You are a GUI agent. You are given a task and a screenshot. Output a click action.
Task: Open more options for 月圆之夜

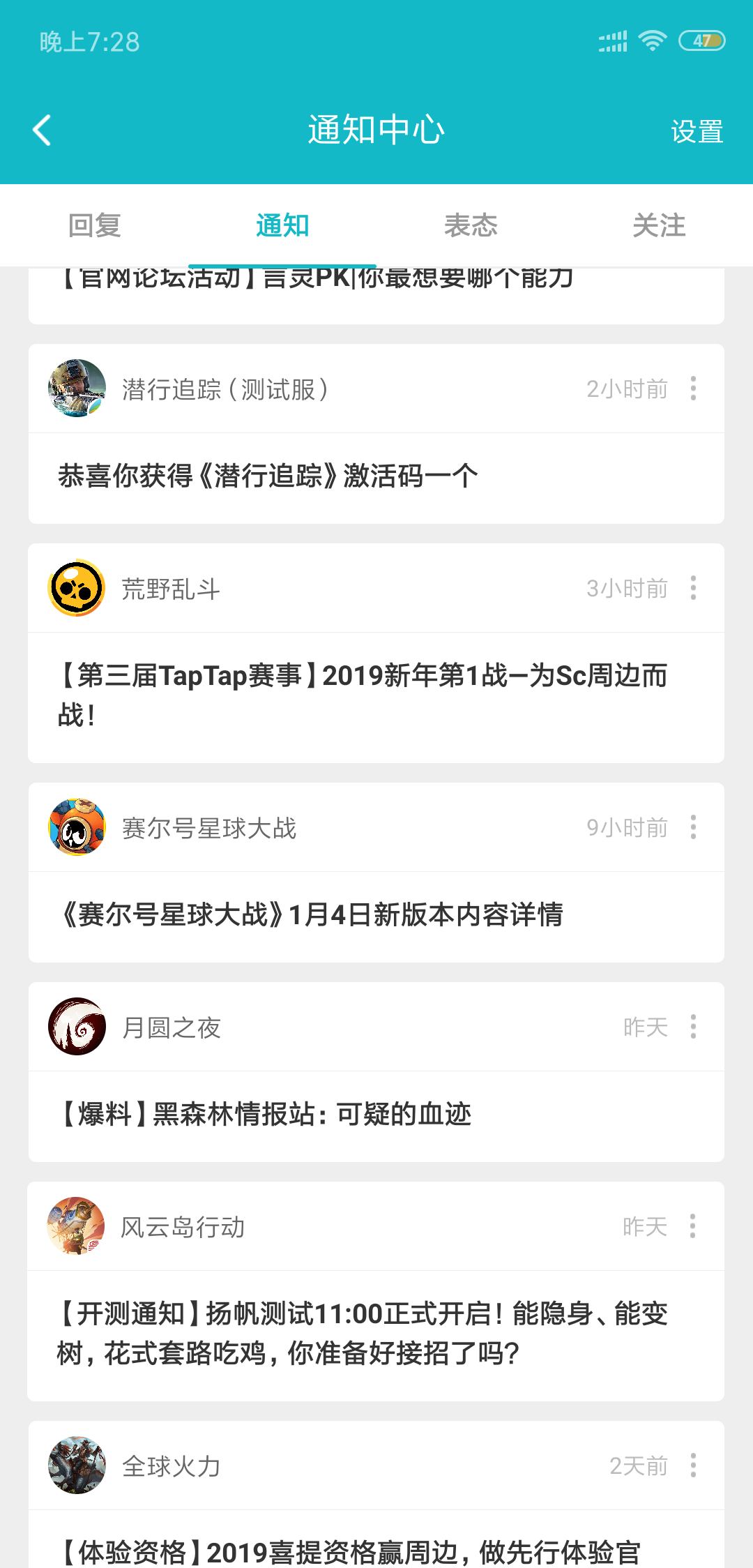click(693, 1027)
